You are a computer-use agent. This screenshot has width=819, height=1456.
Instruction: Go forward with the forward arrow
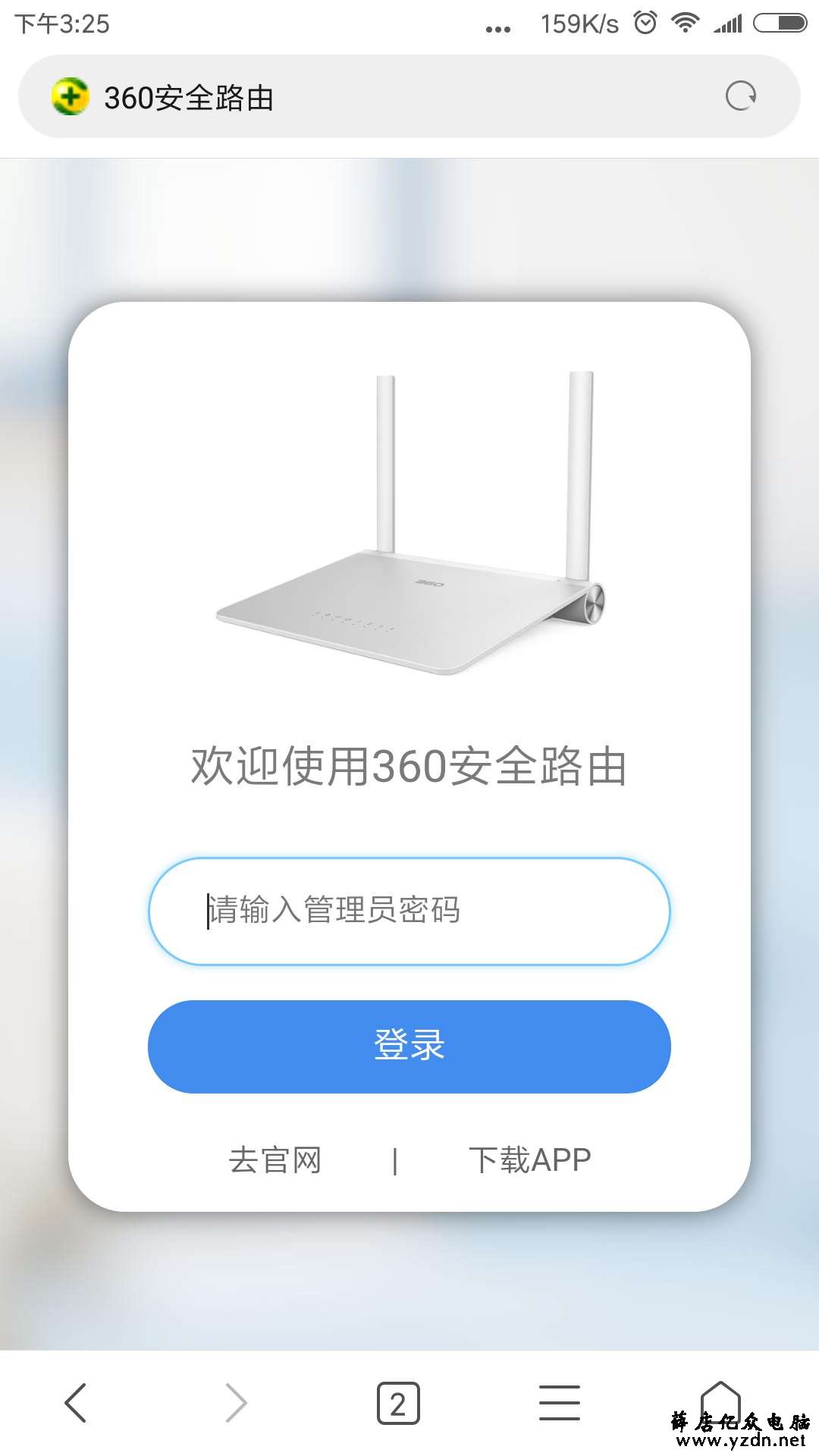(x=237, y=1402)
